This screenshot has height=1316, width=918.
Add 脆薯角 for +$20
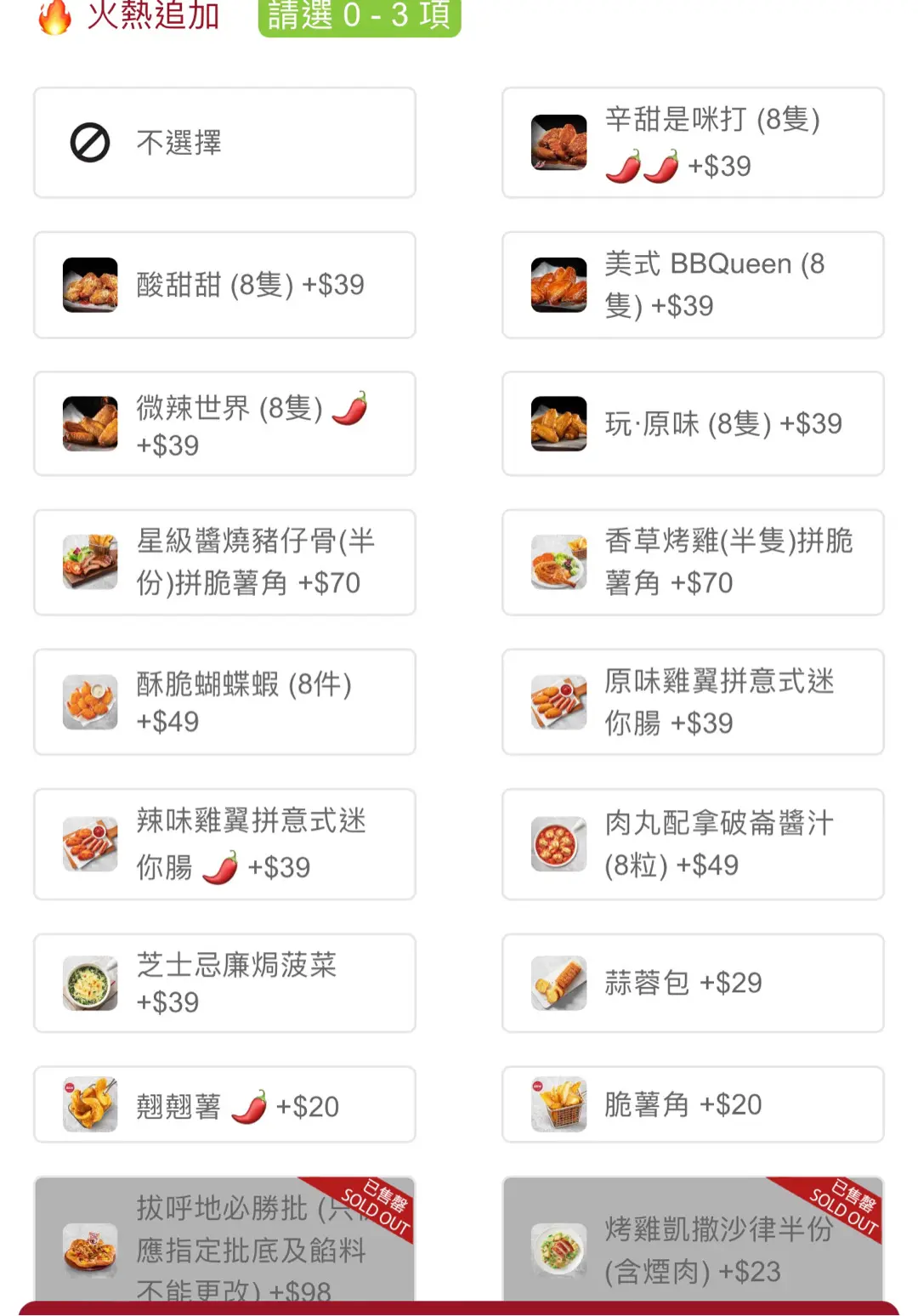point(693,1104)
